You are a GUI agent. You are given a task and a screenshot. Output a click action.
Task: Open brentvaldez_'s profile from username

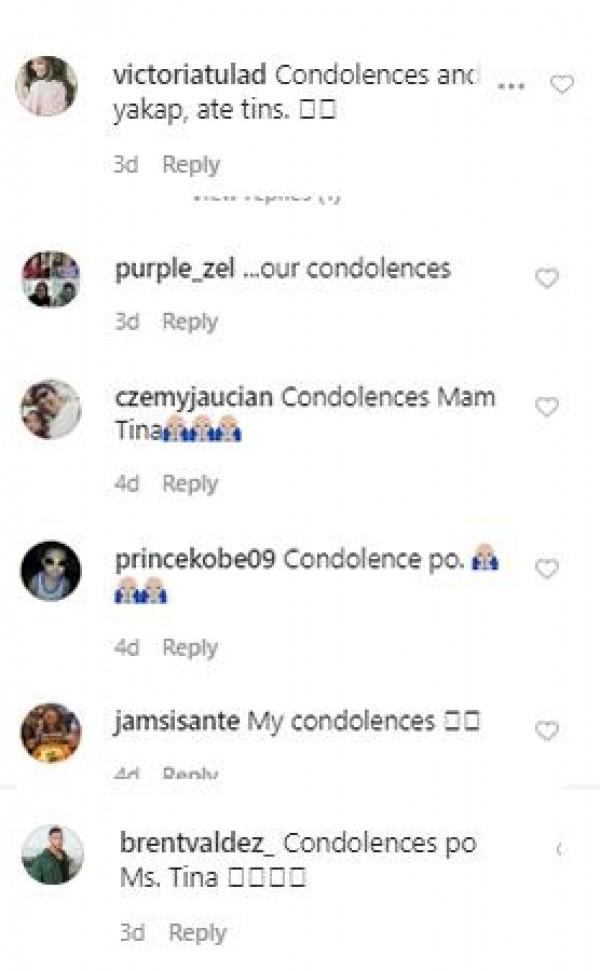197,843
